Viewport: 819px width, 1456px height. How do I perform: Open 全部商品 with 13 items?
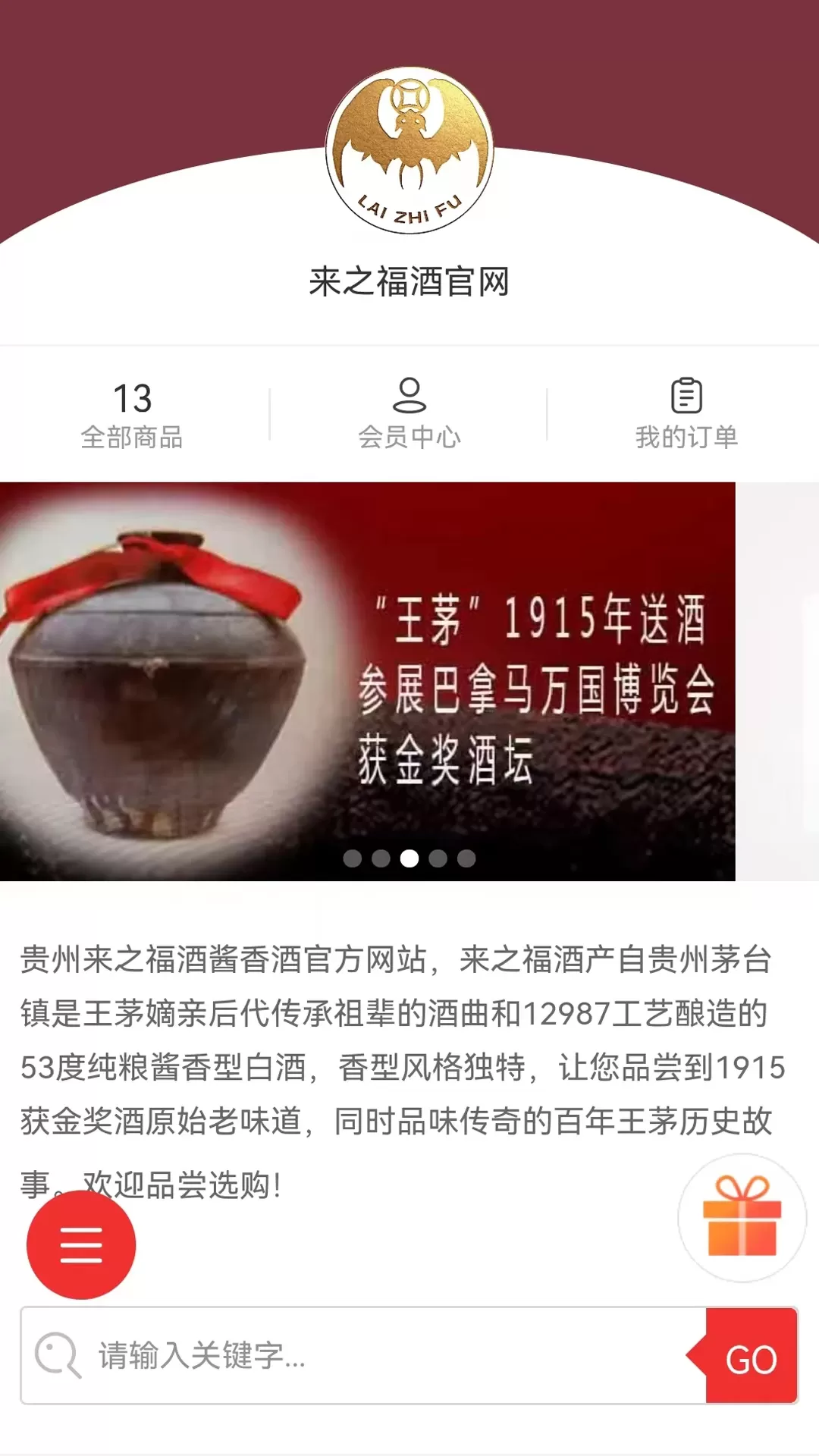click(132, 415)
